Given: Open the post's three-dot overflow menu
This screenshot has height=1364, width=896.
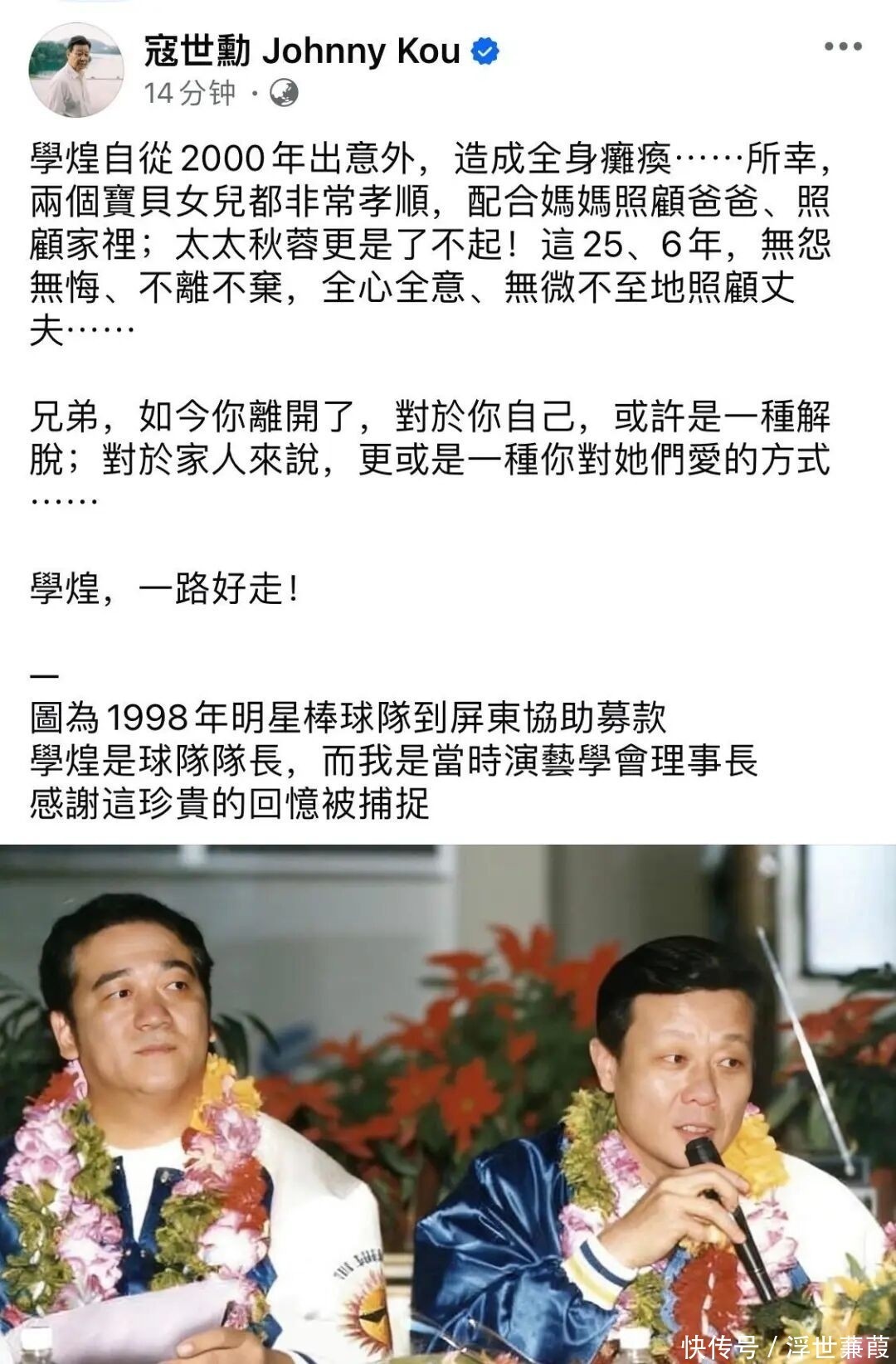Looking at the screenshot, I should pos(843,46).
